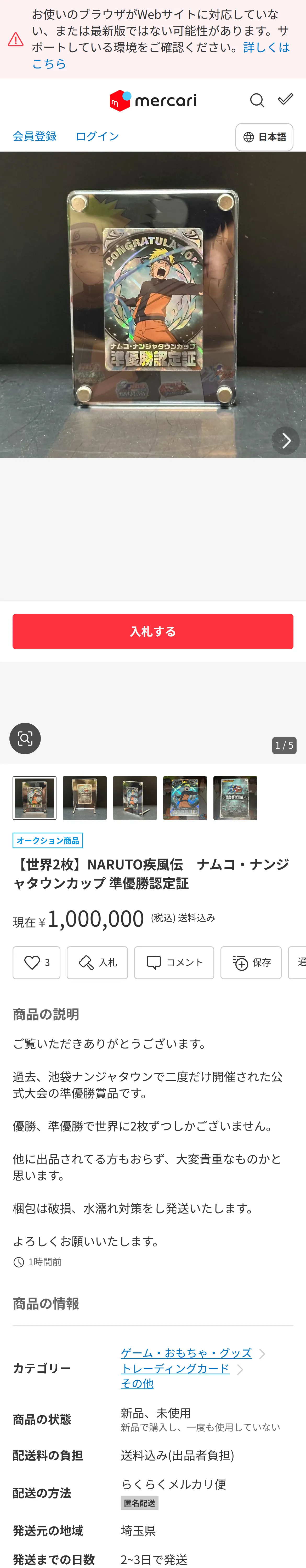This screenshot has width=306, height=1568.
Task: Tap the 入札 gavel button
Action: pos(98,962)
